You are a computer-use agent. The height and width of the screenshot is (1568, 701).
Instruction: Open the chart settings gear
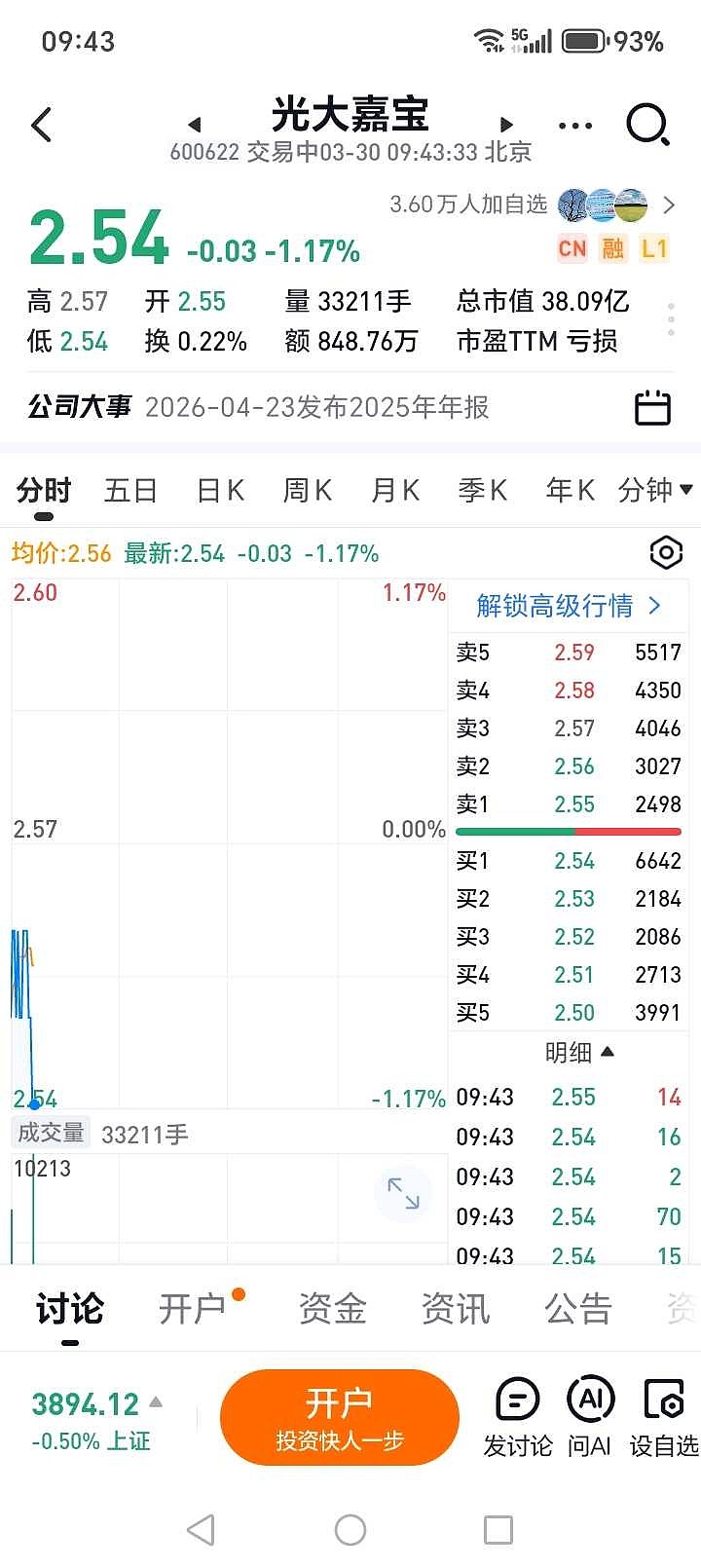(666, 552)
